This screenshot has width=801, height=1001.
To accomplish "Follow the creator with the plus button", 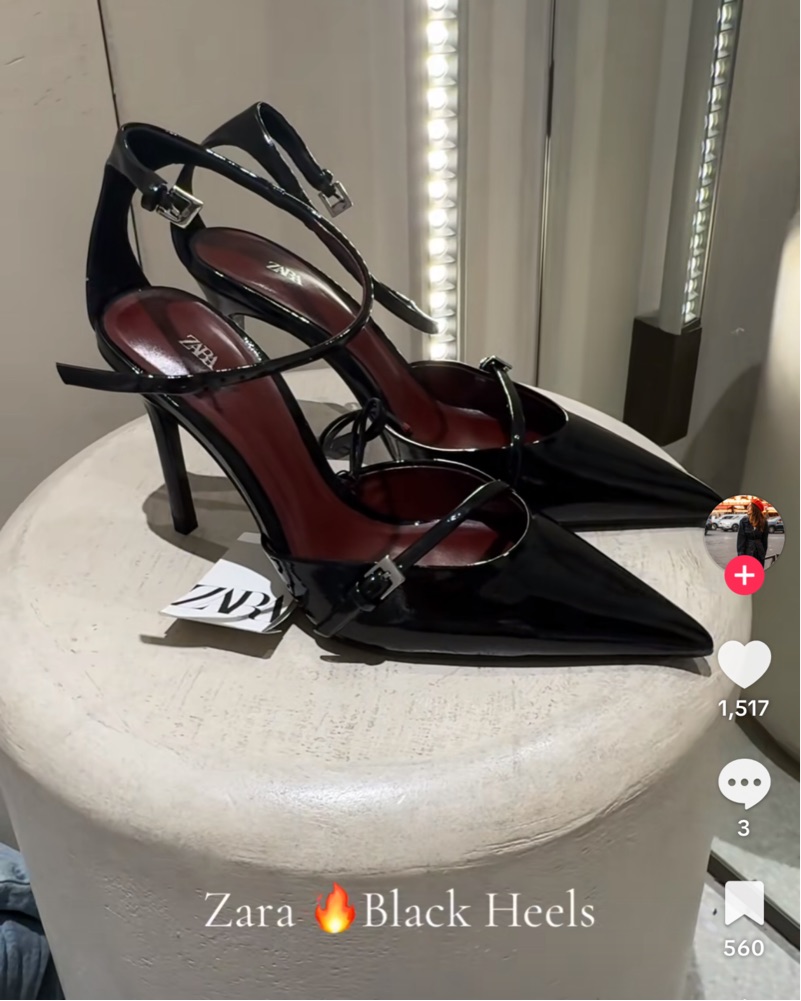I will [744, 576].
